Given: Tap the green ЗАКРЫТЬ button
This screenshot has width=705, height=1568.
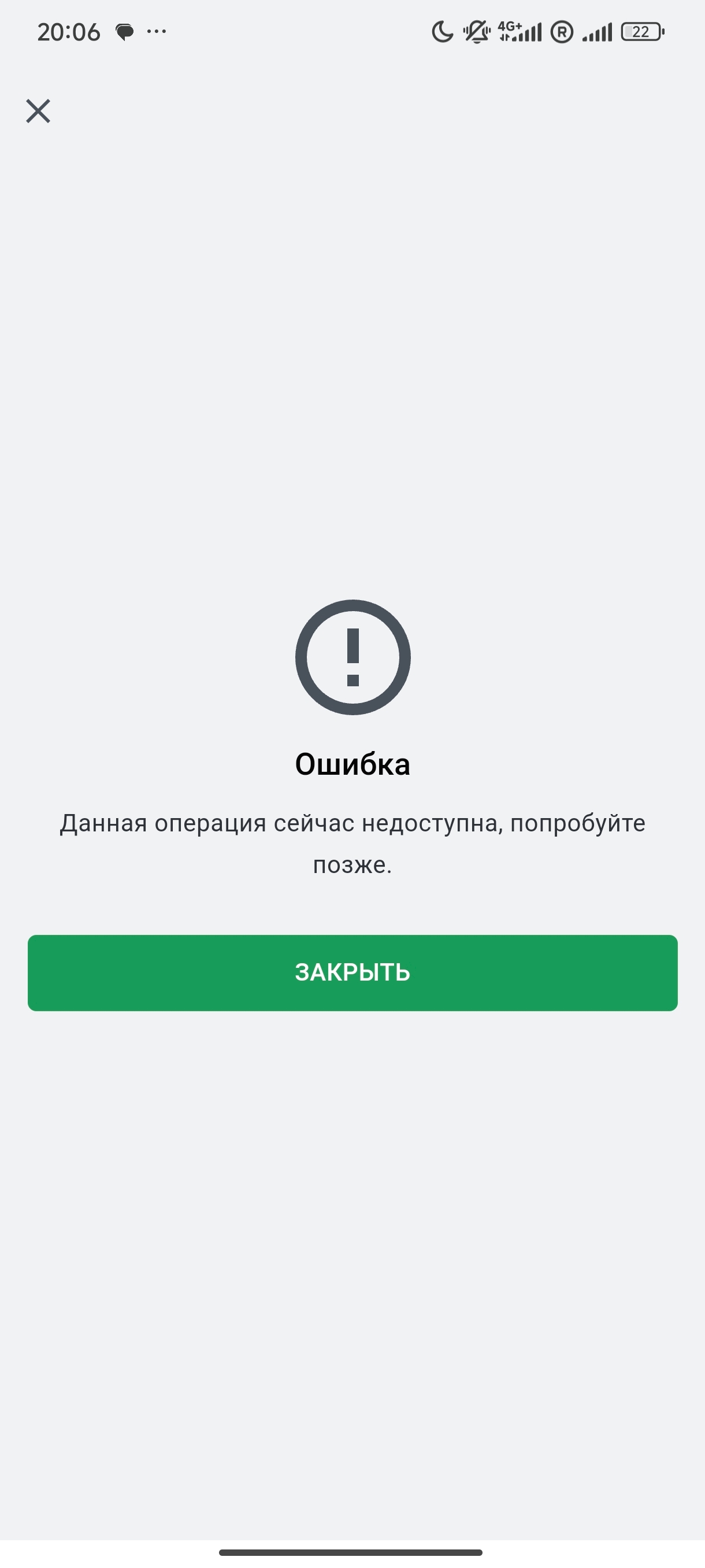Looking at the screenshot, I should tap(352, 972).
